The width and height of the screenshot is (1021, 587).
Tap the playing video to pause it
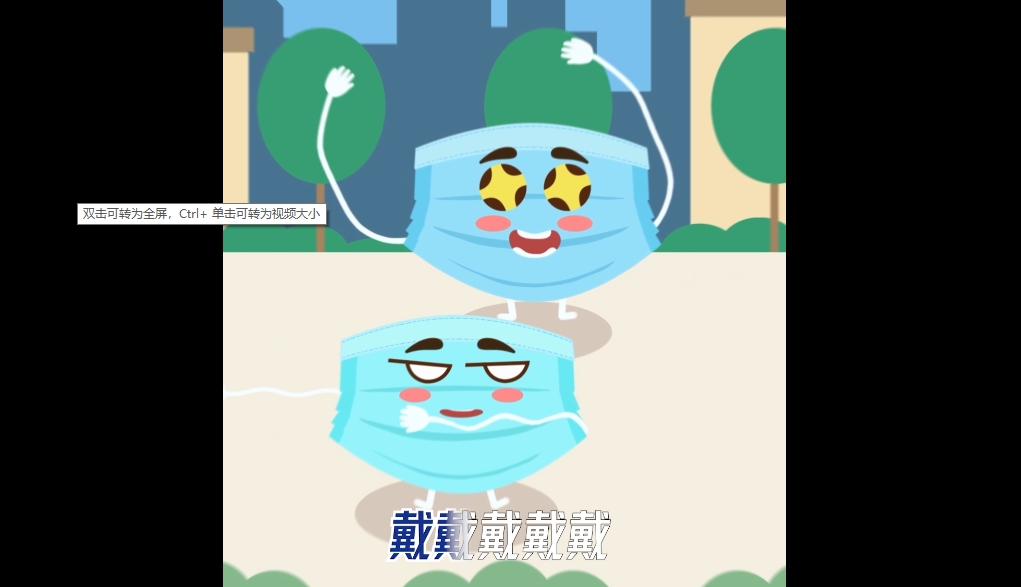504,293
